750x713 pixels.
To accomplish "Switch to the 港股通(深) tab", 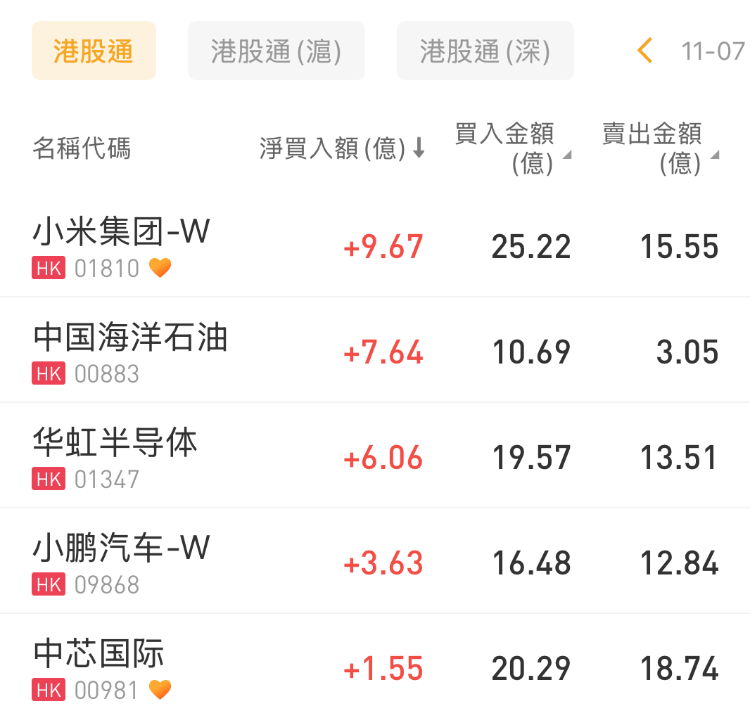I will click(x=485, y=51).
